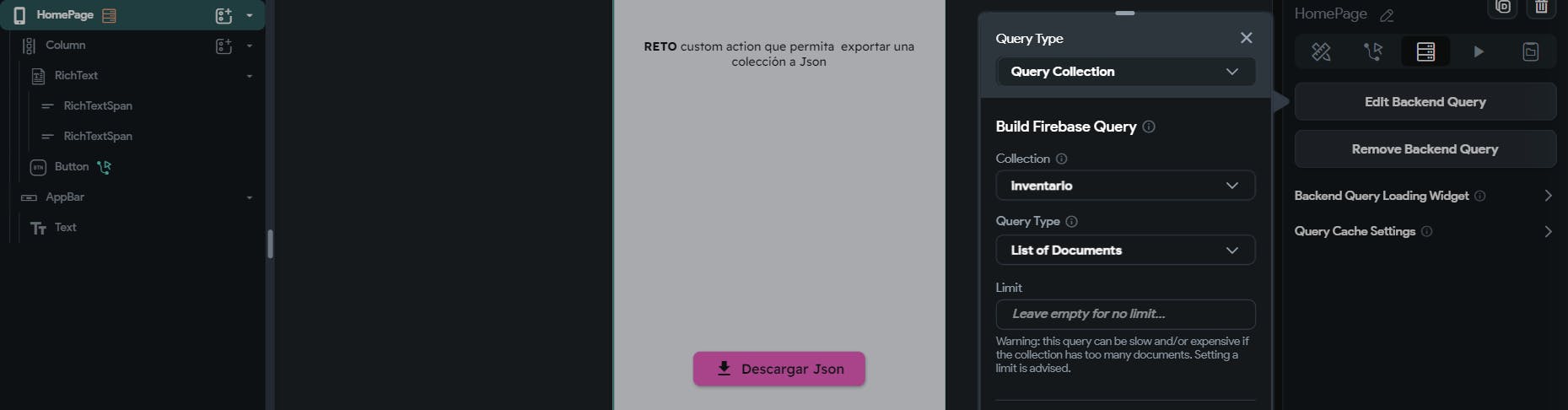Image resolution: width=1568 pixels, height=410 pixels.
Task: Open the Query Collection dropdown
Action: 1124,72
